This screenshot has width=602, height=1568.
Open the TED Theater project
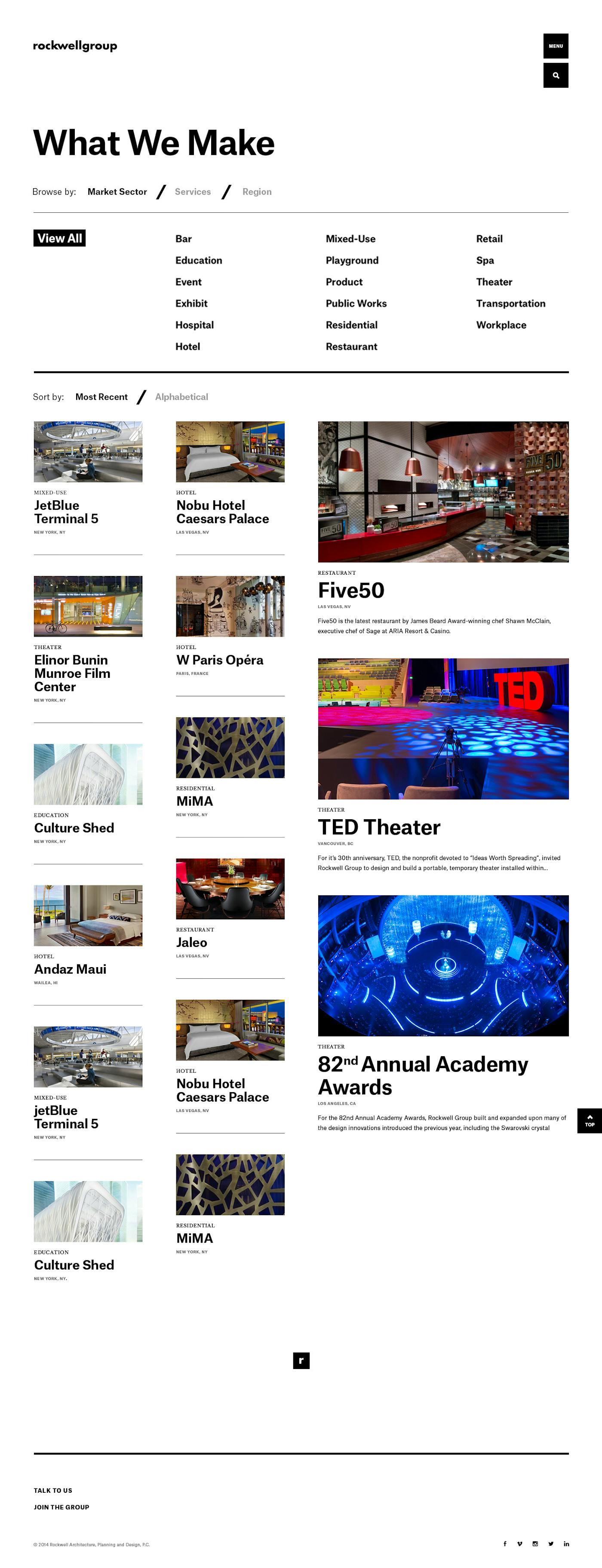pos(378,827)
